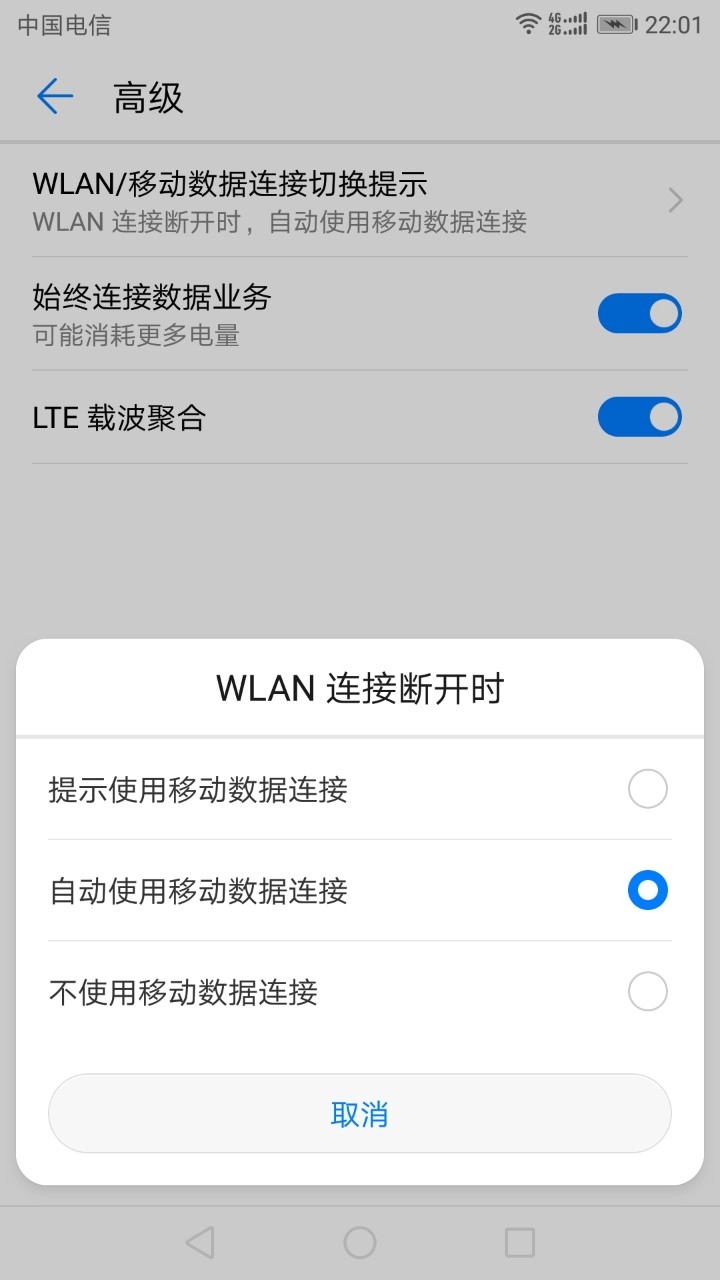720x1280 pixels.
Task: Tap the home circle navigation button
Action: pyautogui.click(x=360, y=1242)
